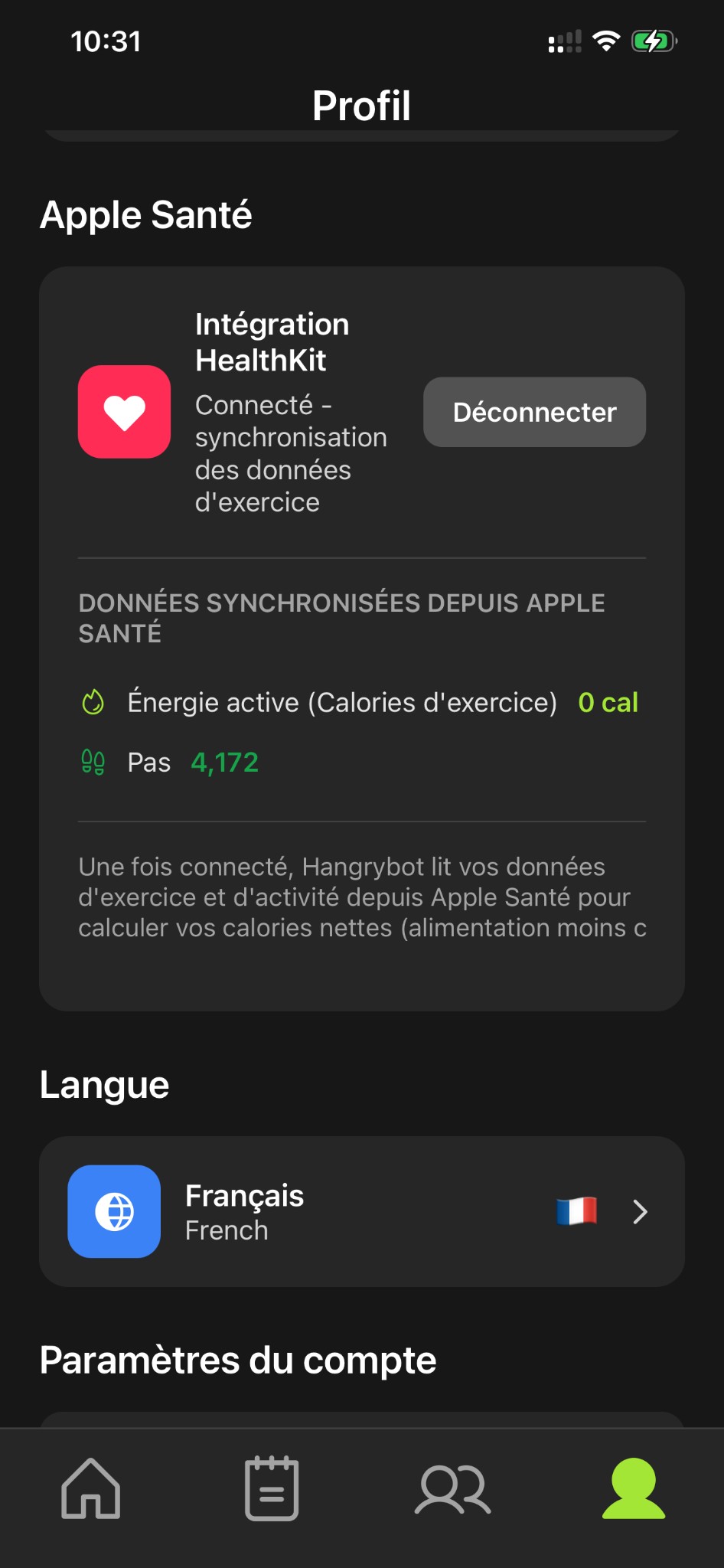The height and width of the screenshot is (1568, 724).
Task: Expand language options via right chevron
Action: 639,1212
